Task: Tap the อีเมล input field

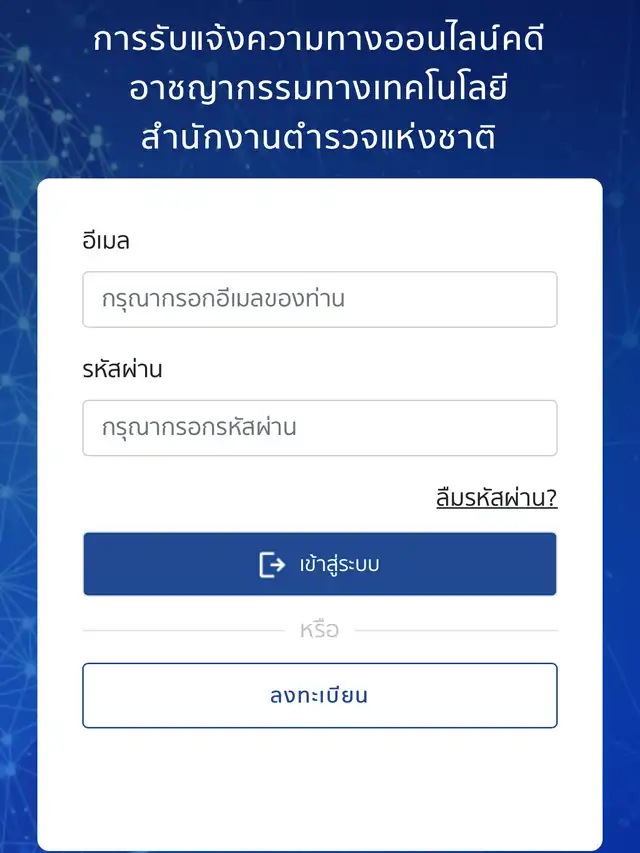Action: click(319, 299)
